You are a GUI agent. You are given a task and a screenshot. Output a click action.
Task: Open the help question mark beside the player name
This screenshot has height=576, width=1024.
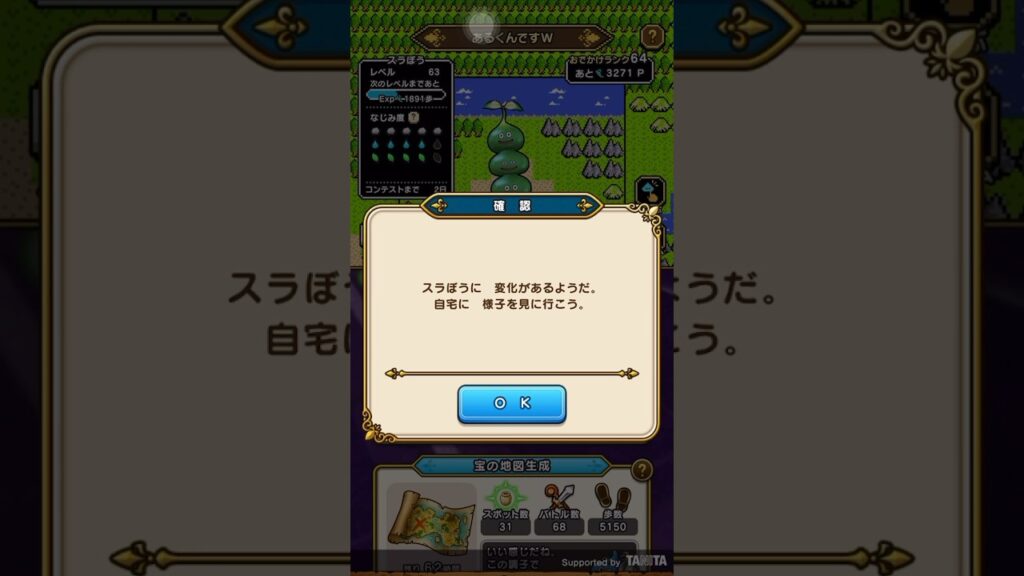[652, 38]
